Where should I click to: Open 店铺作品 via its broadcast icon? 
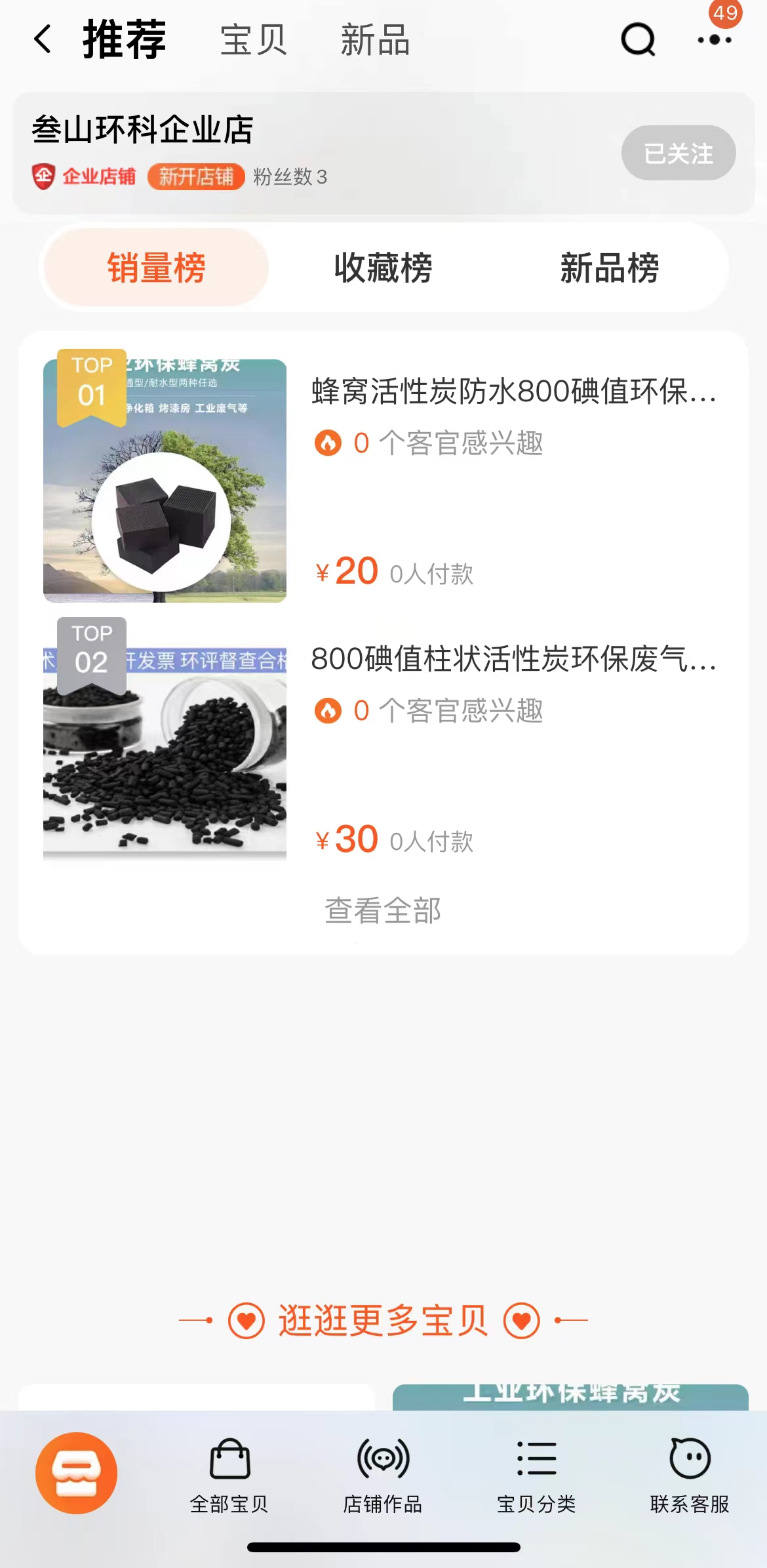[383, 1468]
